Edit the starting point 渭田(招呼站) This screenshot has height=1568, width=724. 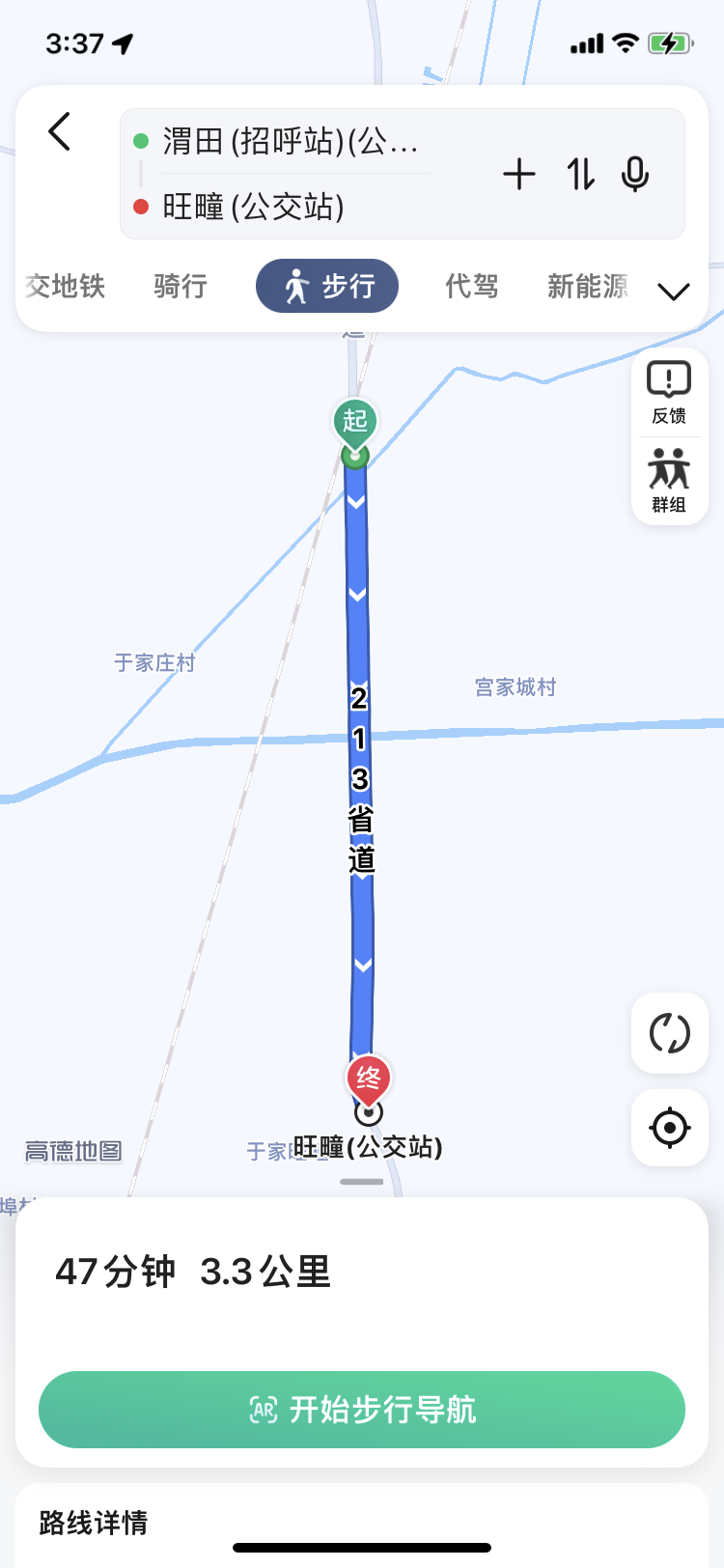[x=290, y=142]
